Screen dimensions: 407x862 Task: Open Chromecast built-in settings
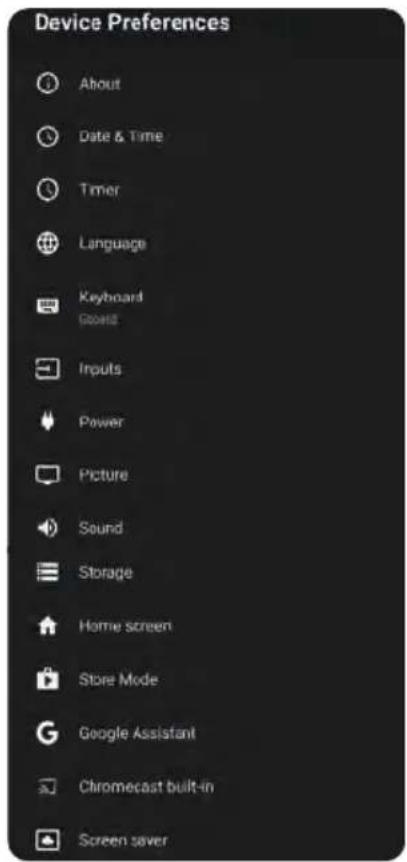[206, 787]
